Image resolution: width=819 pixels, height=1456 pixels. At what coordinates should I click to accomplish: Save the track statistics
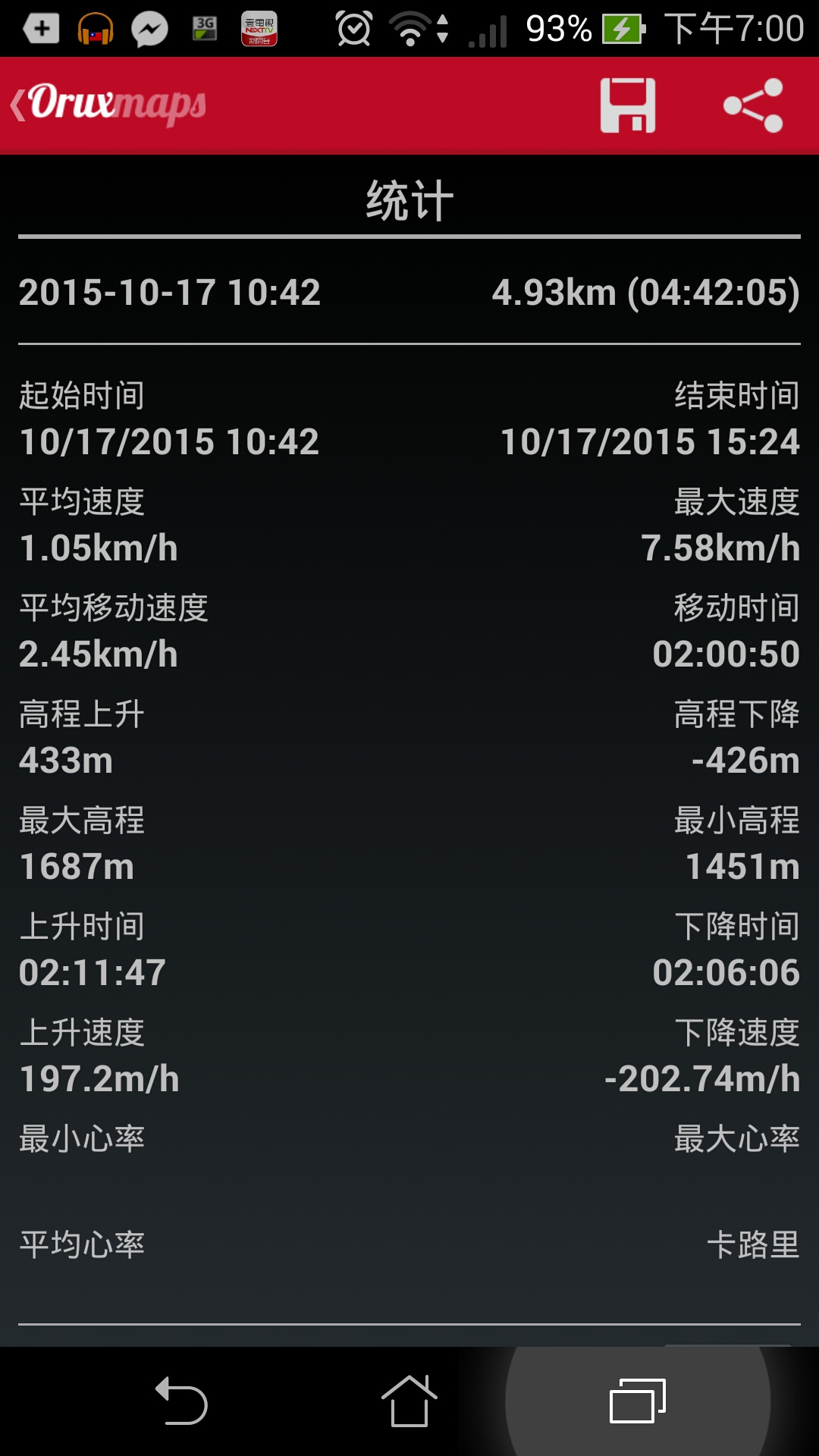click(628, 105)
